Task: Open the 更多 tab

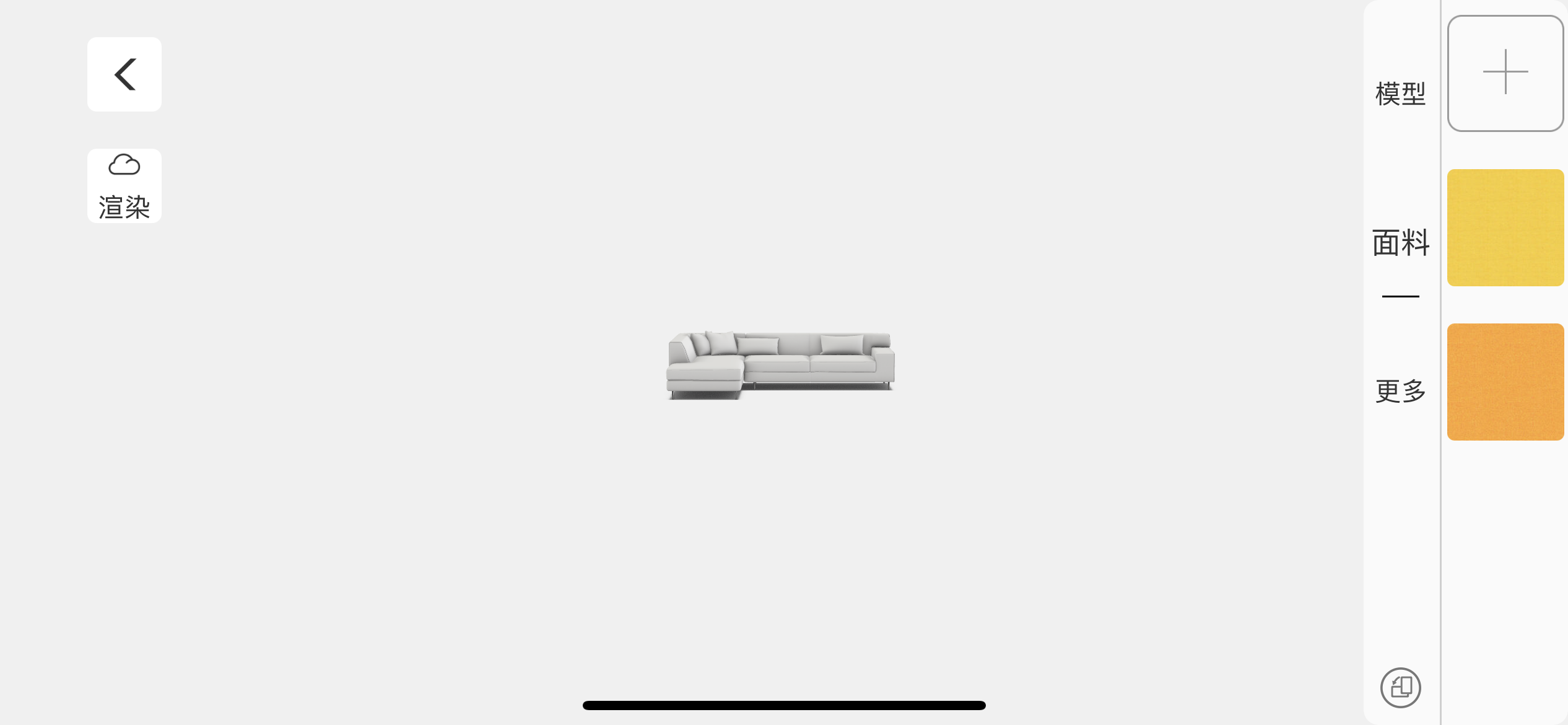Action: (1400, 391)
